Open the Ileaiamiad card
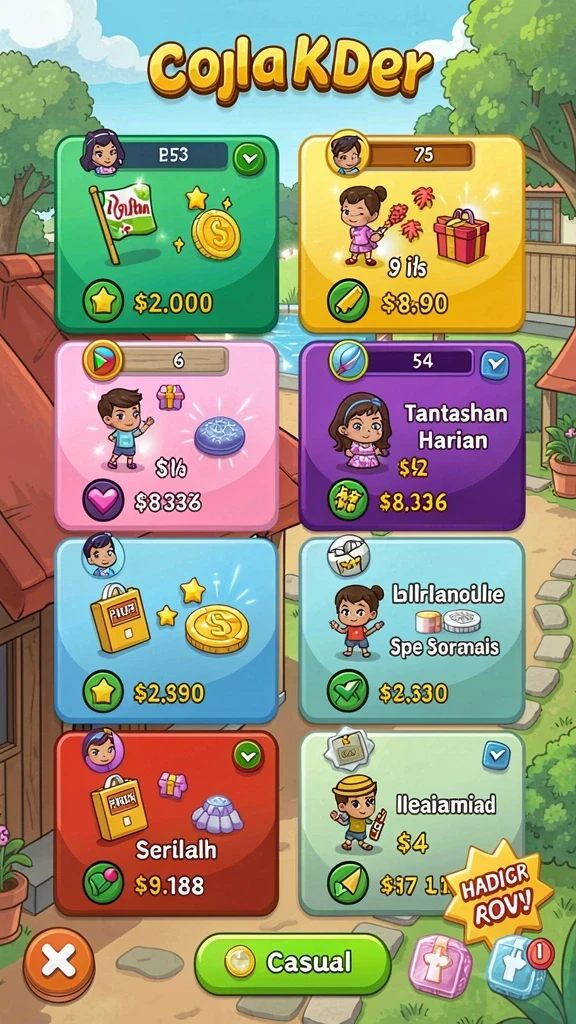This screenshot has height=1024, width=576. 412,823
